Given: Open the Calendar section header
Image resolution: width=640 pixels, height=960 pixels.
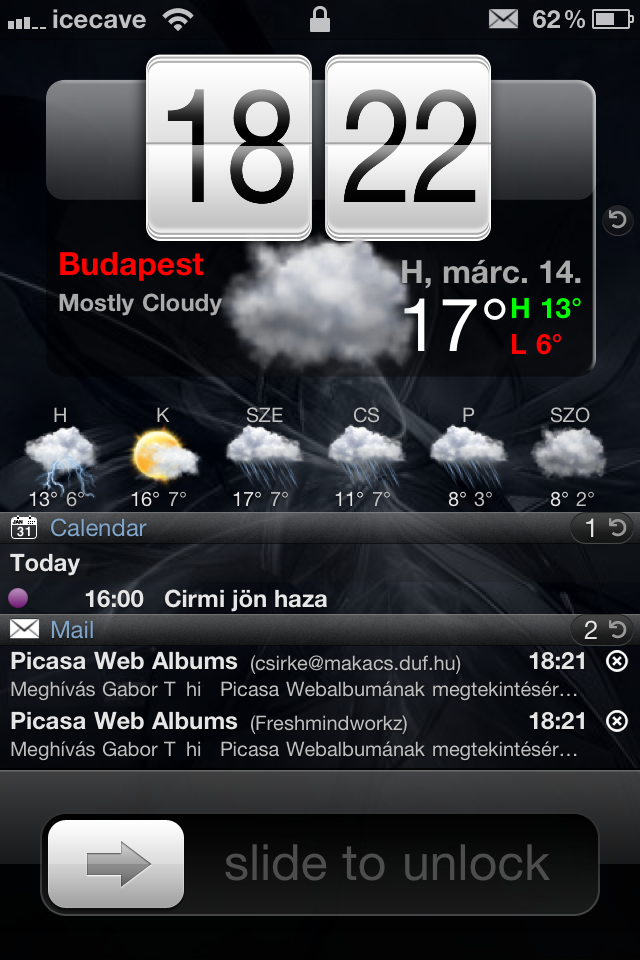Looking at the screenshot, I should coord(98,528).
